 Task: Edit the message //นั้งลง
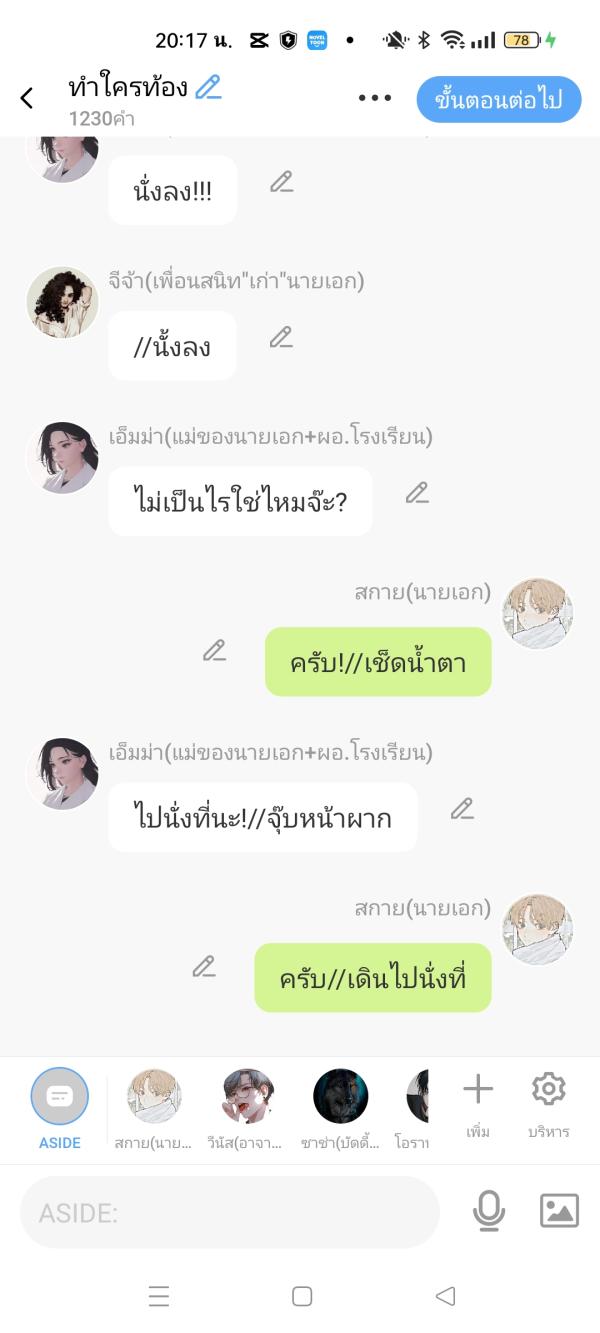point(281,338)
